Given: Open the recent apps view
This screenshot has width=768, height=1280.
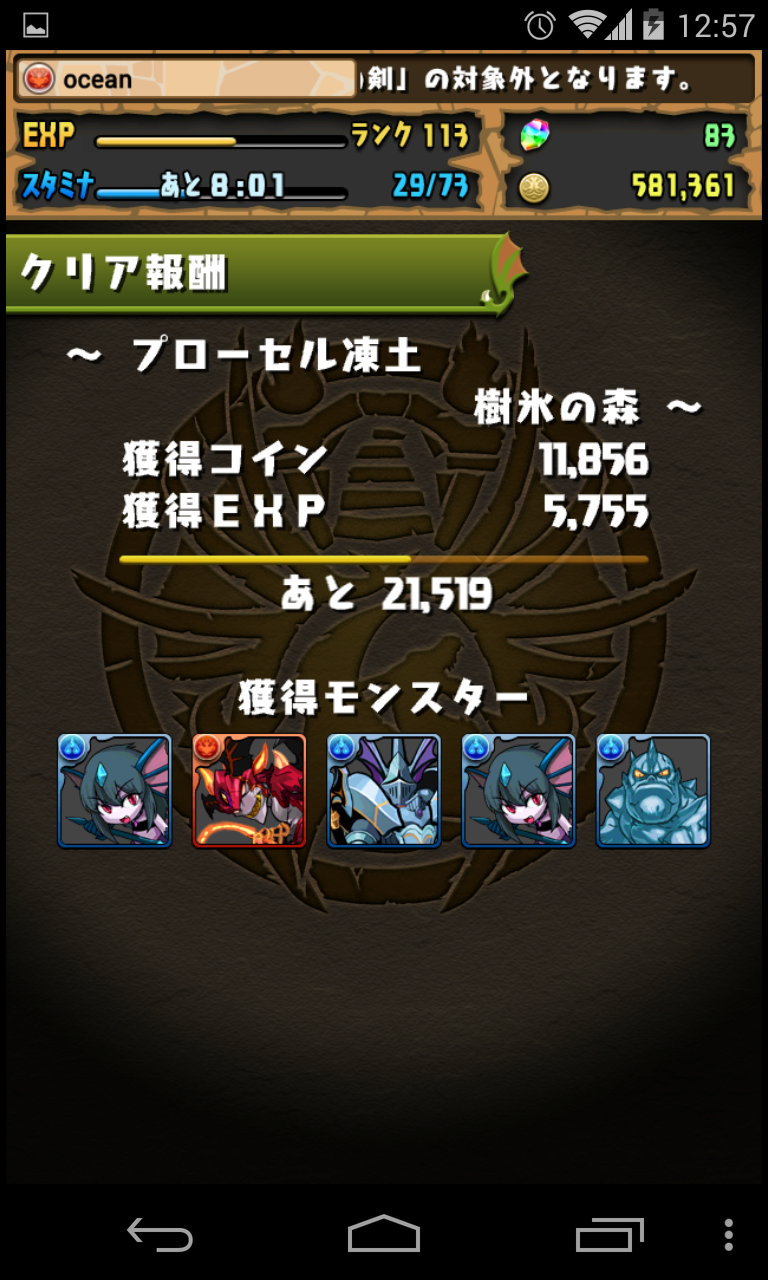Looking at the screenshot, I should tap(609, 1235).
